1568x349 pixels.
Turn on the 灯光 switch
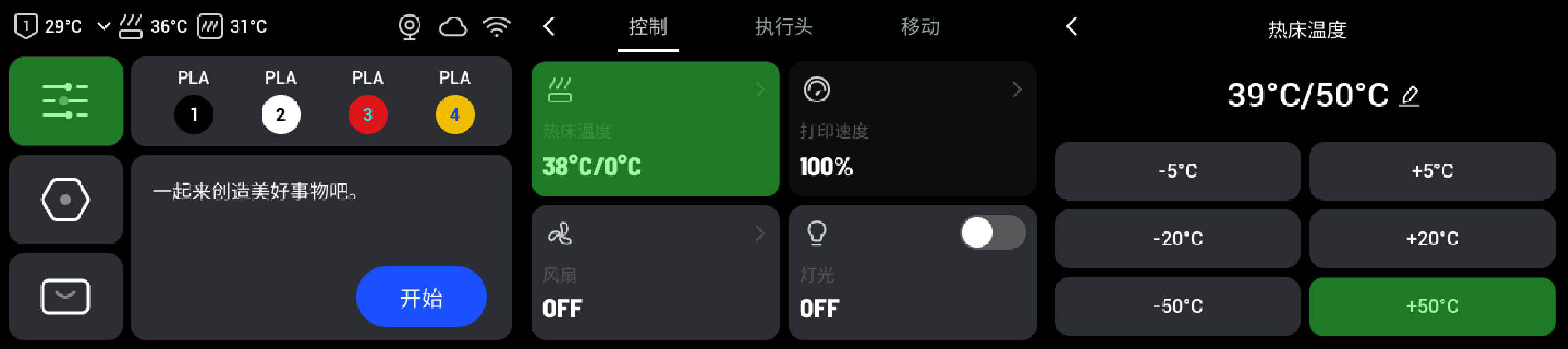click(x=992, y=233)
